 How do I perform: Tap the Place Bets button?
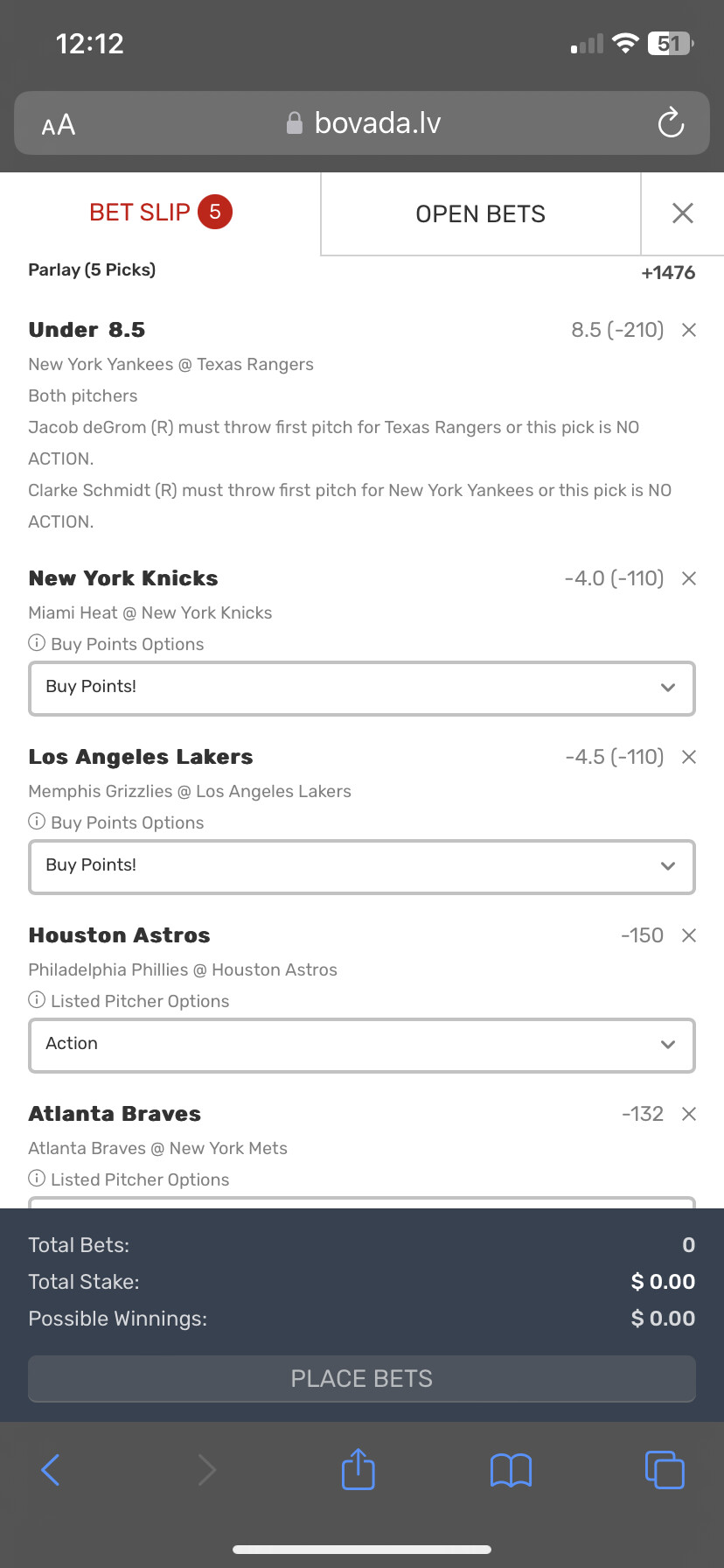point(362,1378)
